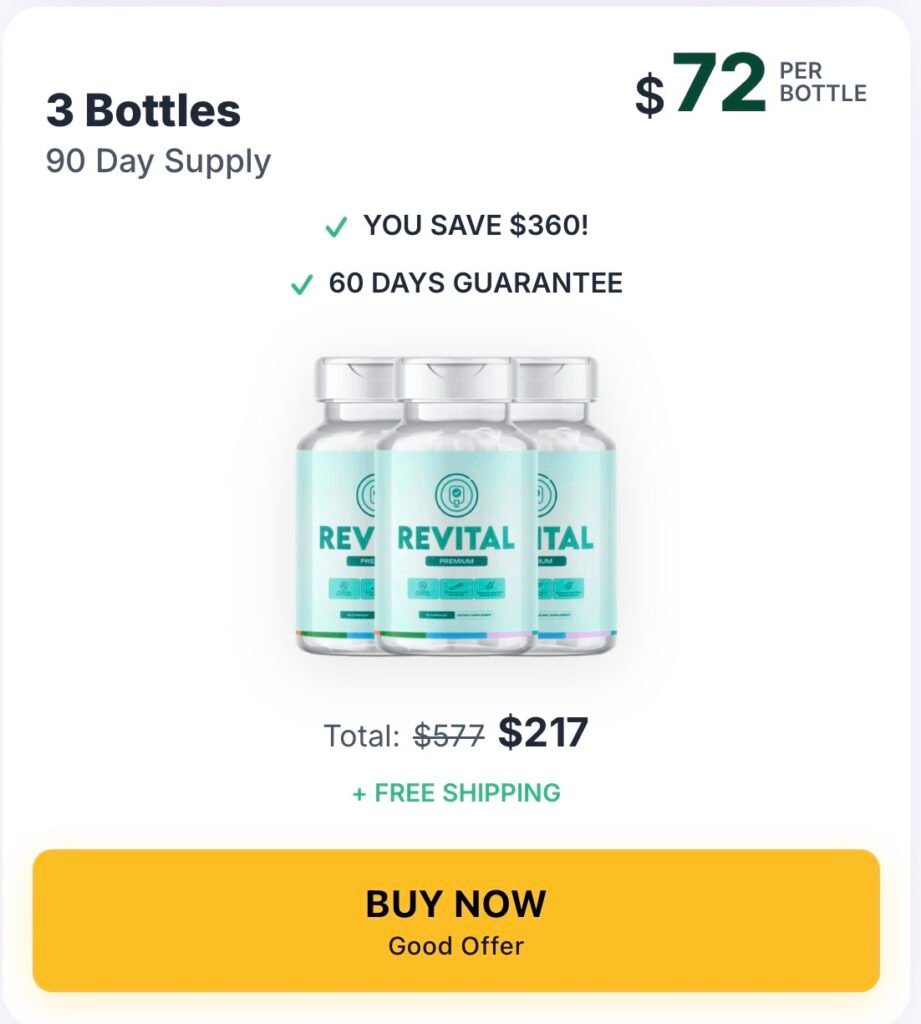921x1024 pixels.
Task: Tap the BUY NOW button
Action: 456,920
